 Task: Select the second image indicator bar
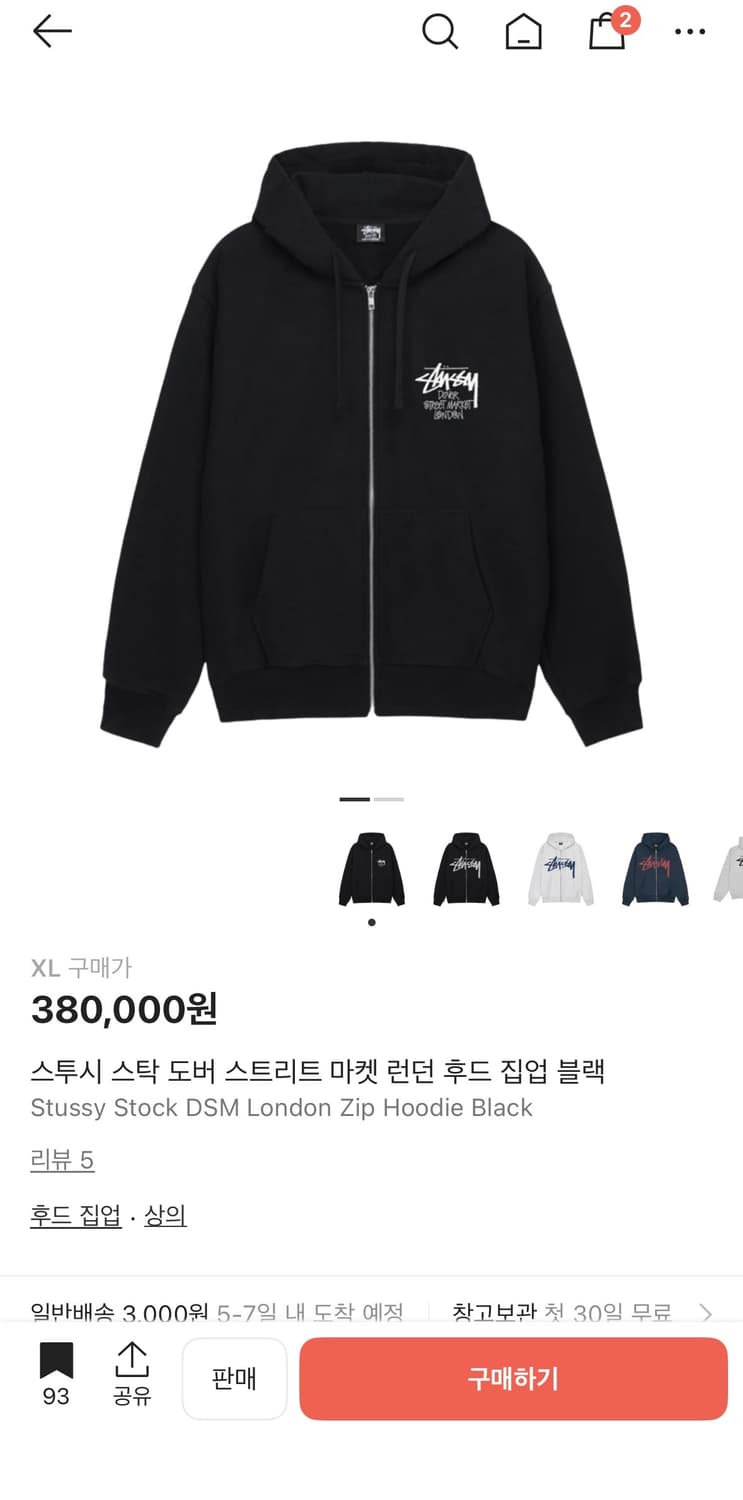tap(386, 799)
